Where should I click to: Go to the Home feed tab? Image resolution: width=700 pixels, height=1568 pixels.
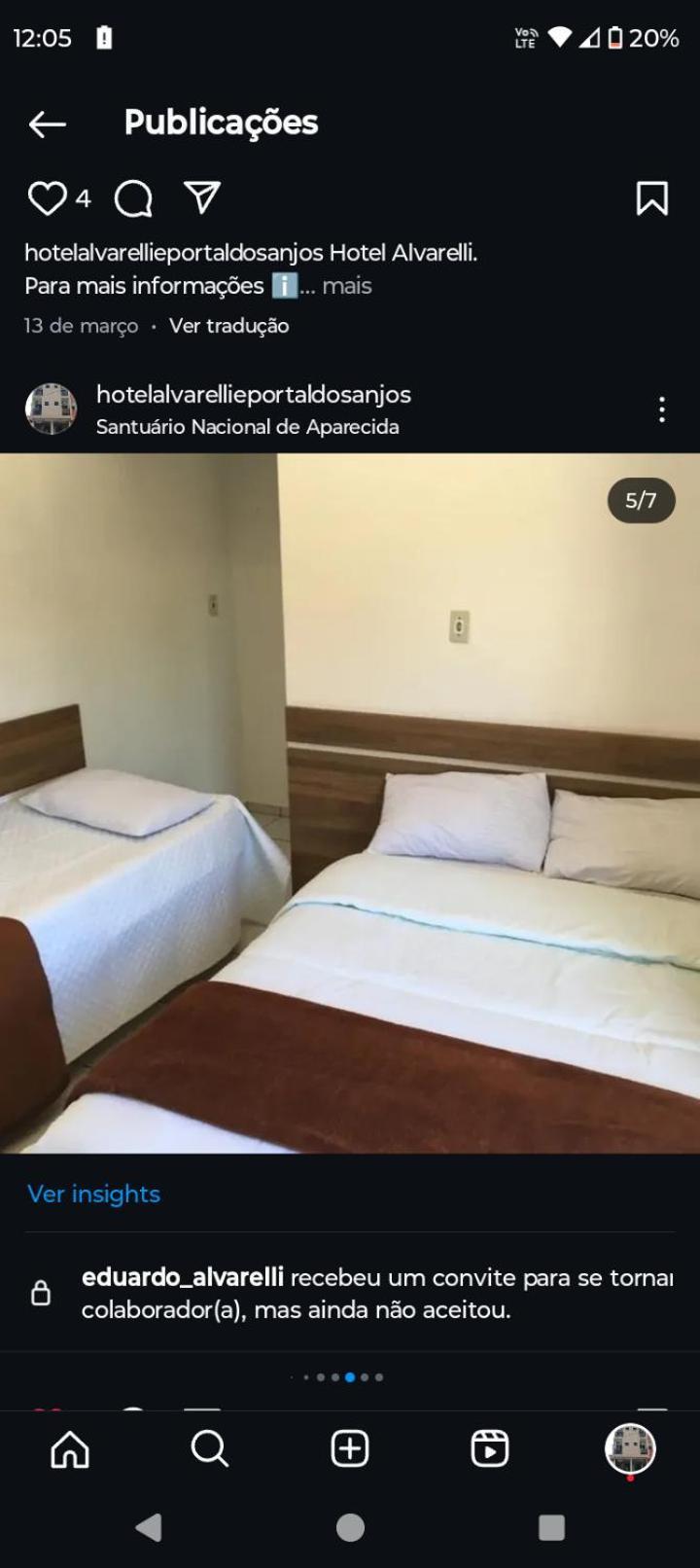(70, 1449)
